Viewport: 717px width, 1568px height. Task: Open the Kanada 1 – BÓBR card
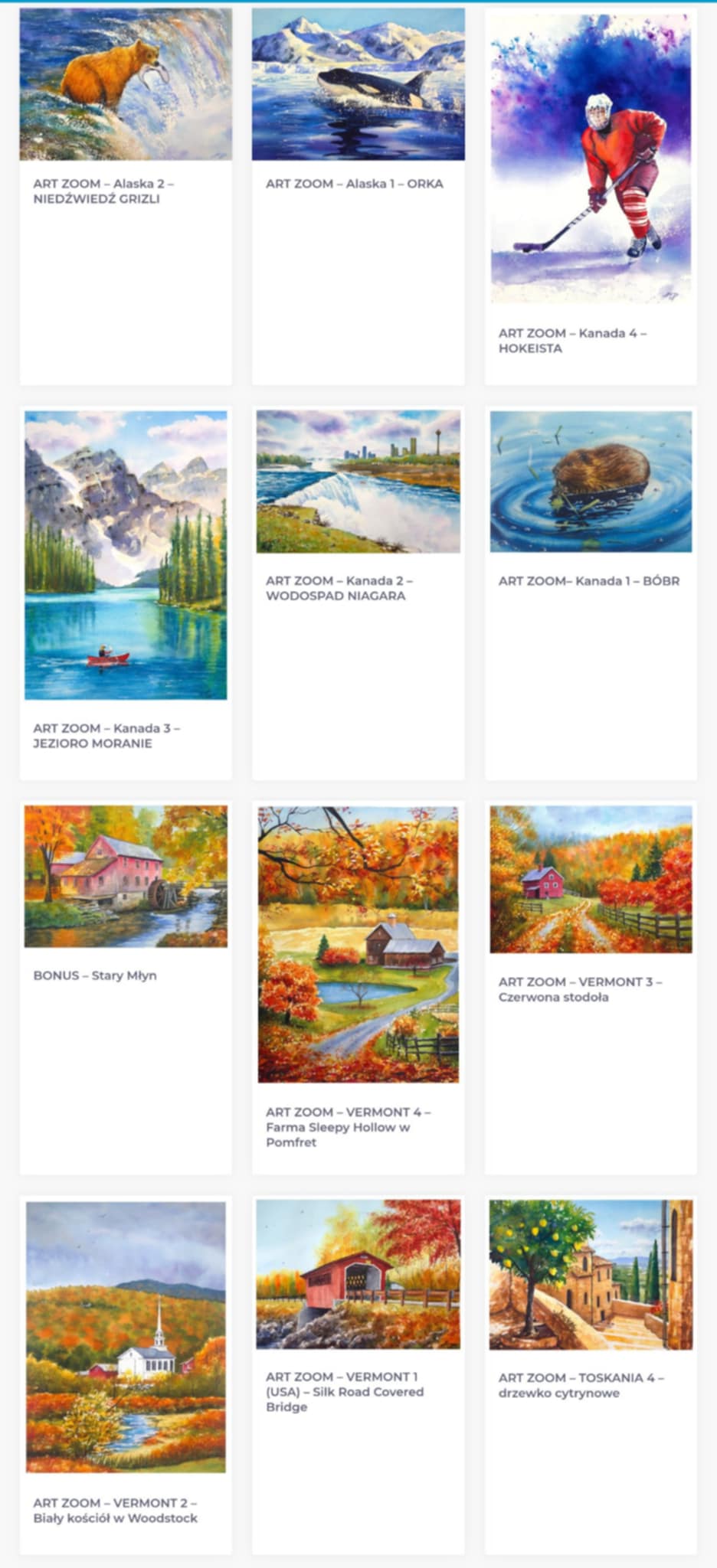(x=591, y=481)
